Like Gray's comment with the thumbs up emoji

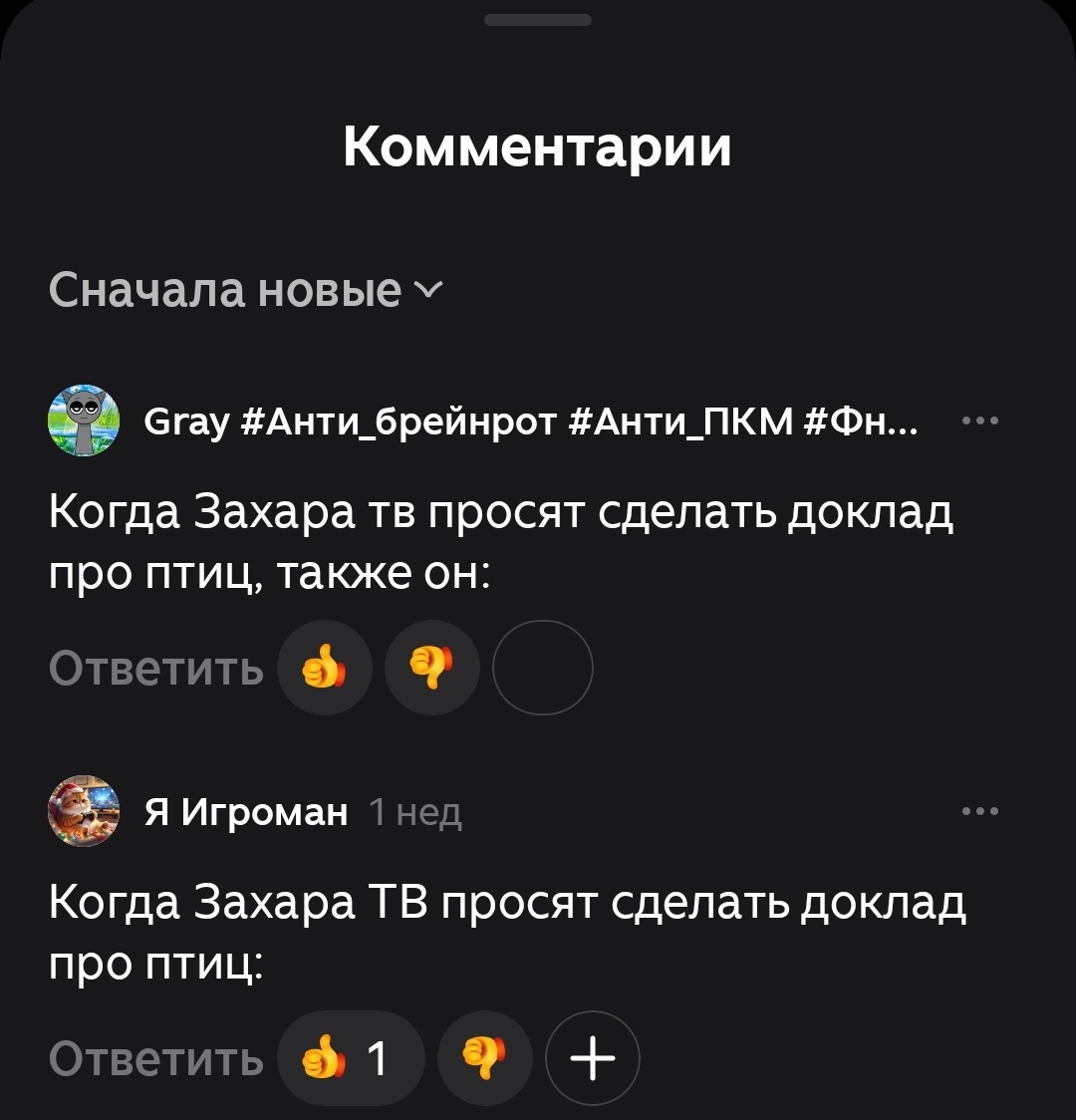click(326, 668)
